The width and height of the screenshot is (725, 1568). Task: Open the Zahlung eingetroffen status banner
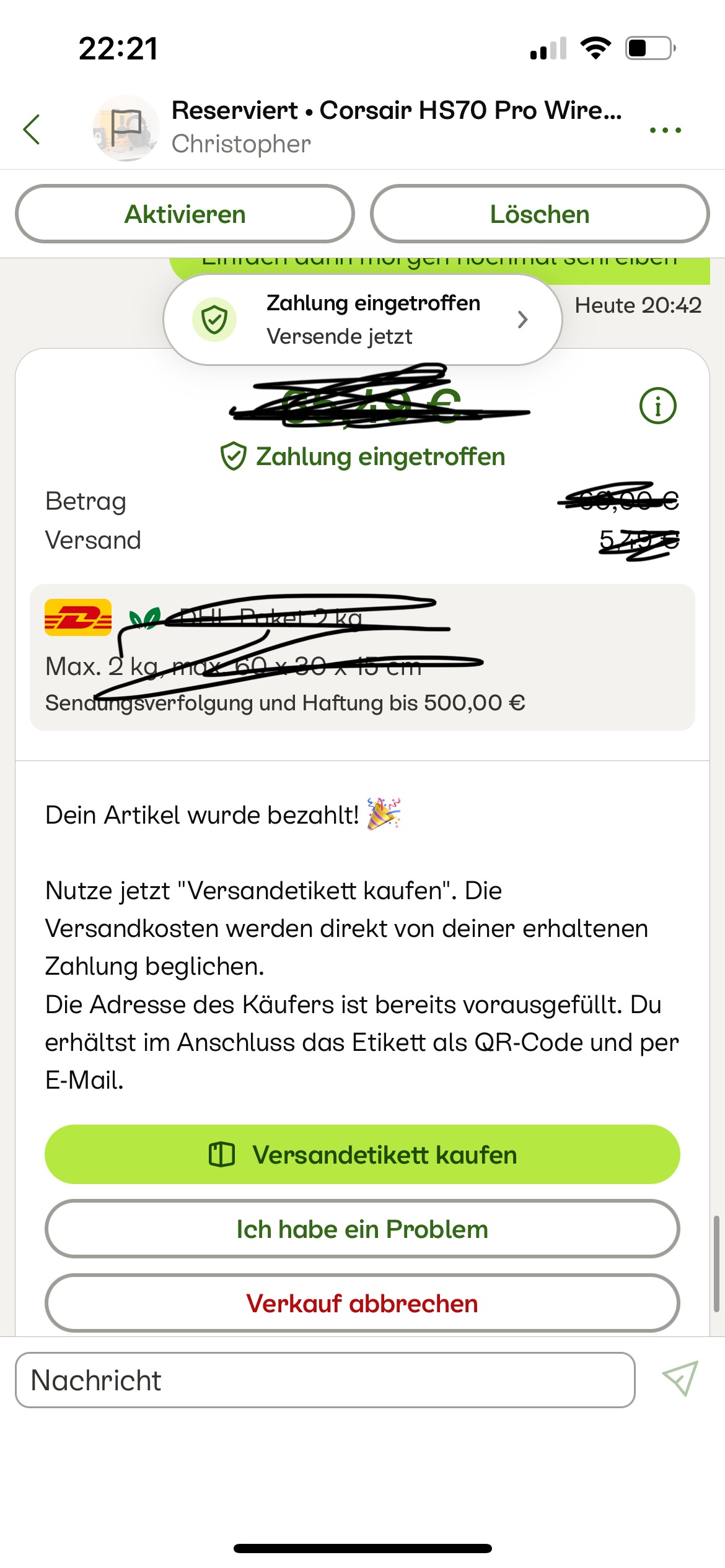coord(362,320)
